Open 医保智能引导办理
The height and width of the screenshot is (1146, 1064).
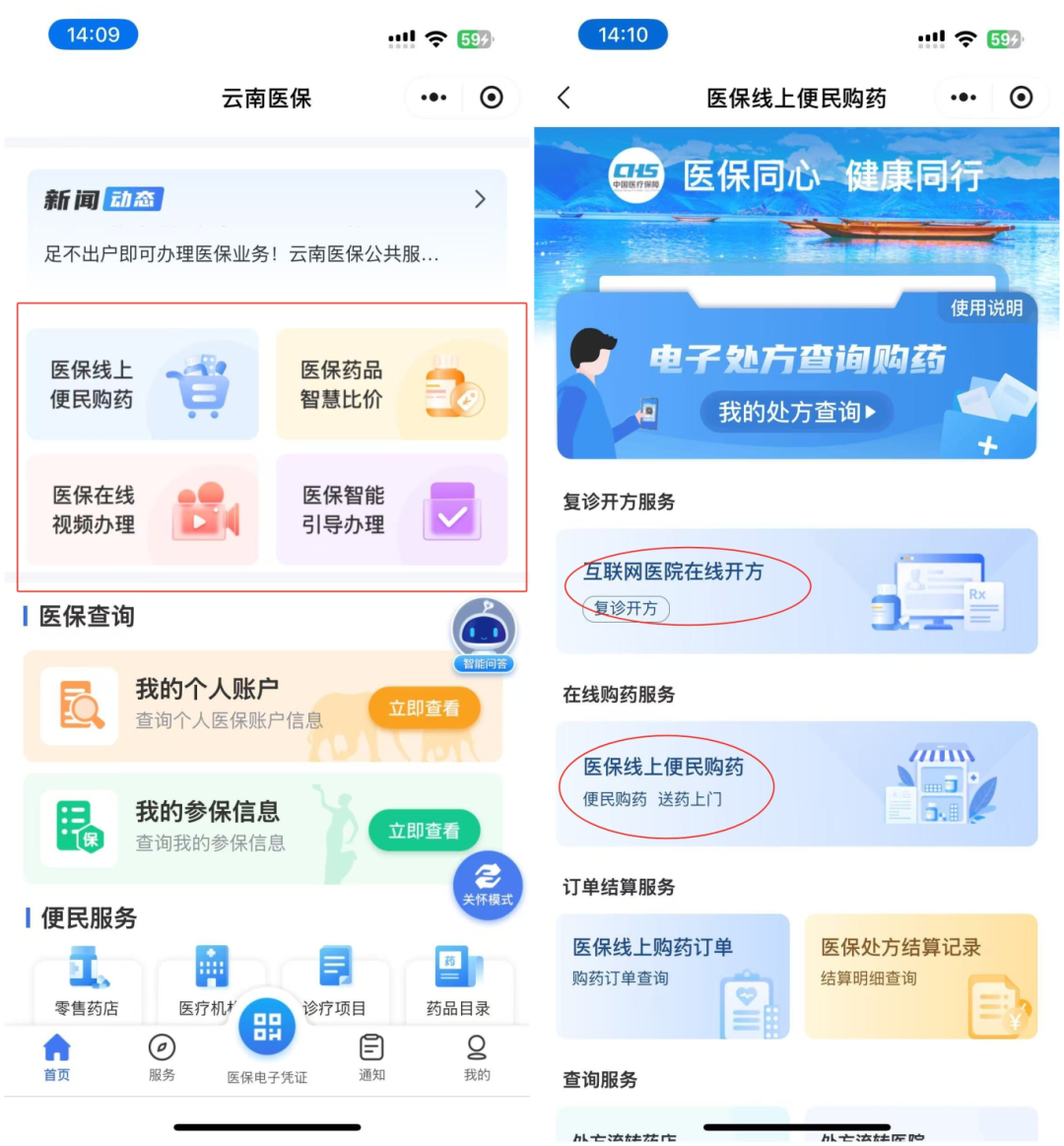[x=391, y=509]
